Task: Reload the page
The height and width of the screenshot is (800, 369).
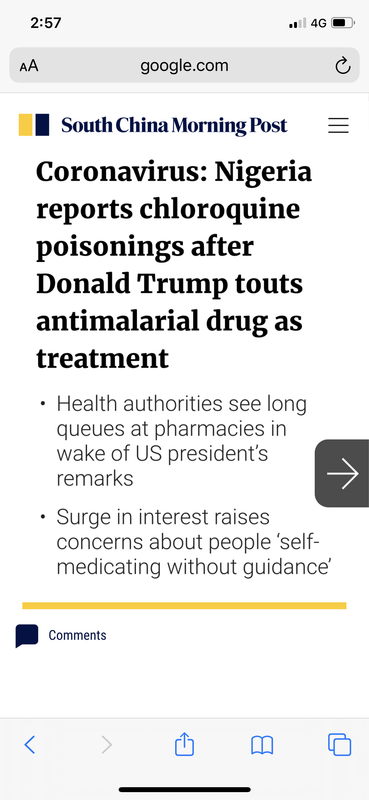Action: coord(342,66)
